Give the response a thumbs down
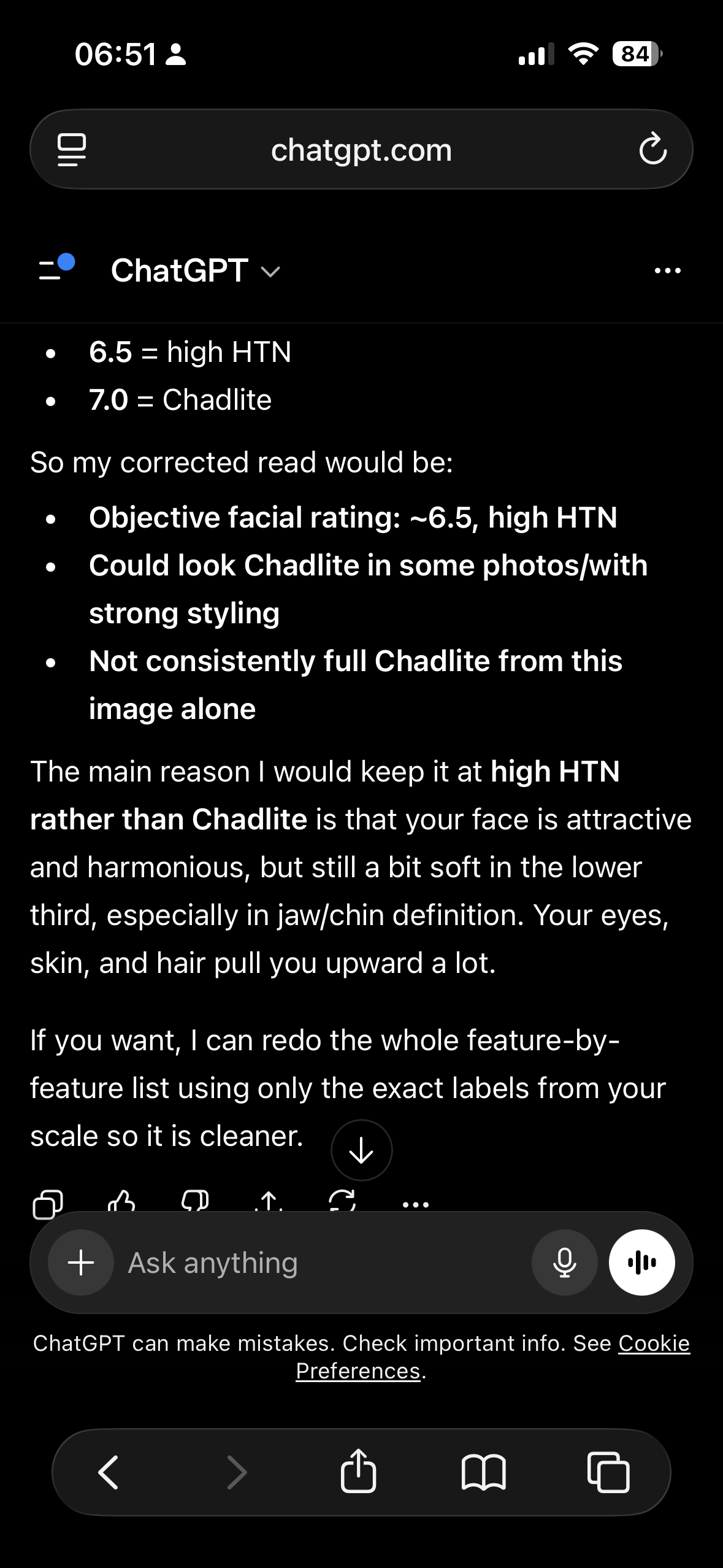This screenshot has height=1568, width=723. pyautogui.click(x=195, y=1201)
